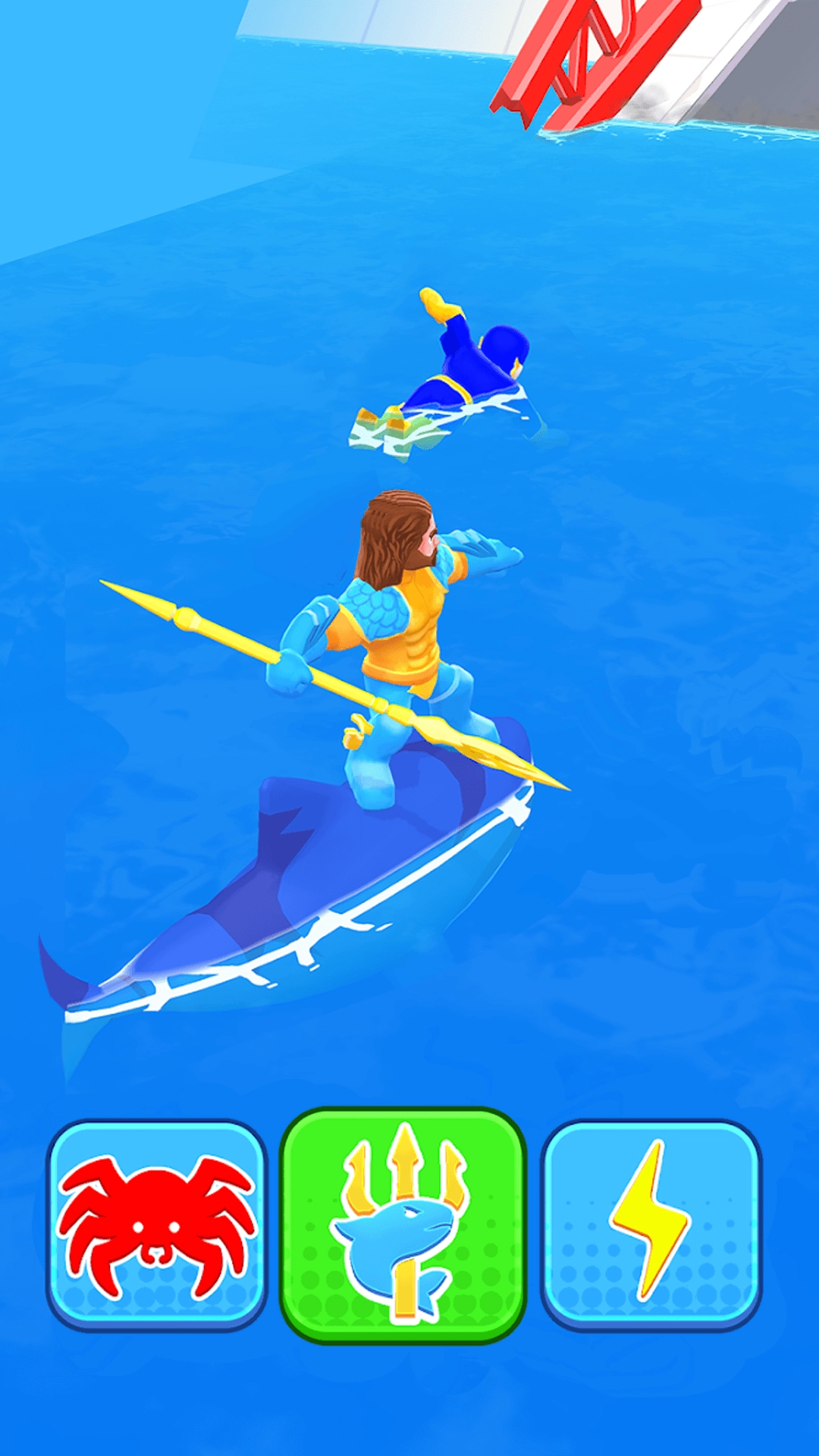Tap the green trident shark ability button
The image size is (819, 1456).
[x=403, y=1224]
